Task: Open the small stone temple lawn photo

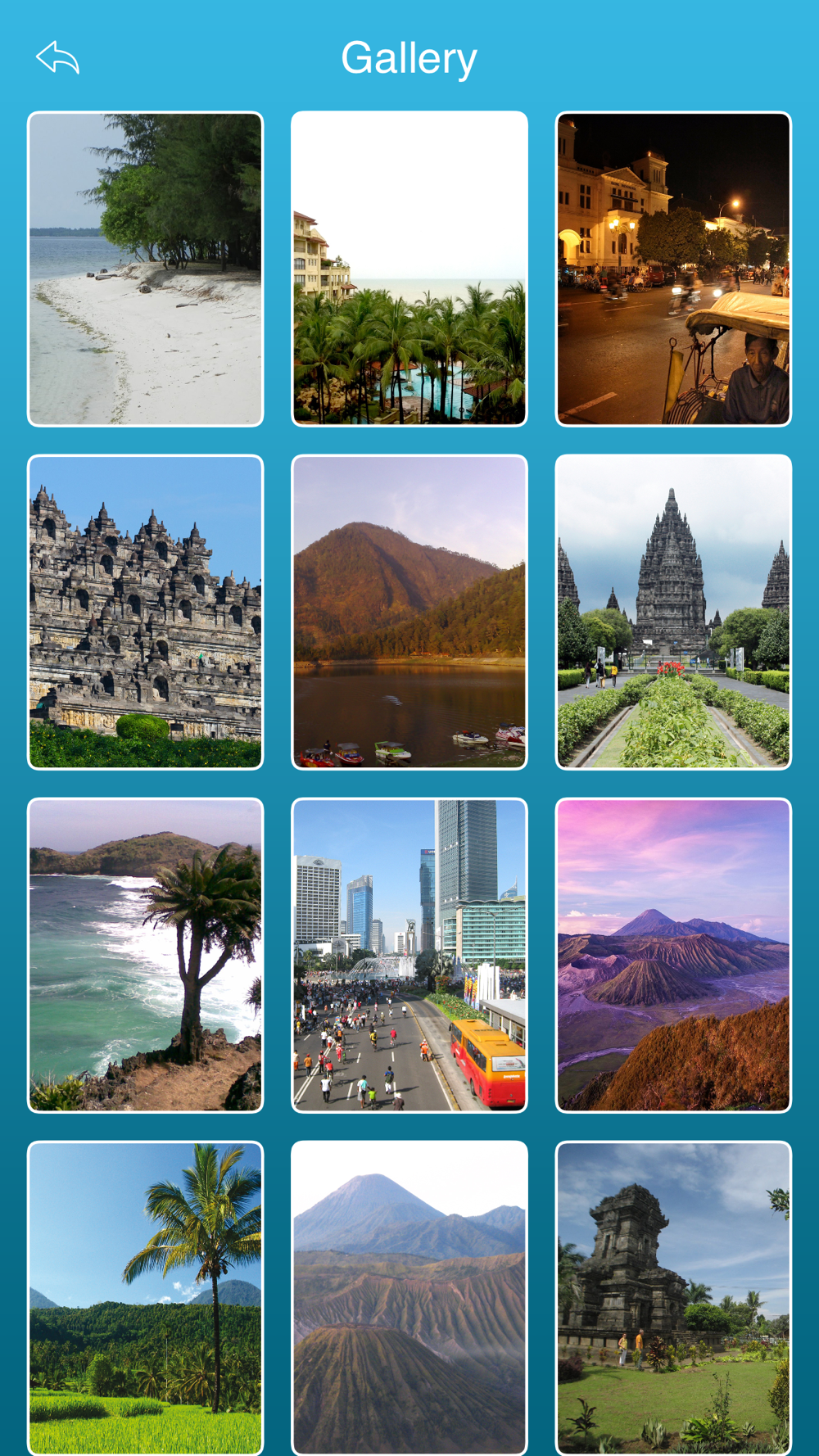Action: click(x=673, y=1298)
